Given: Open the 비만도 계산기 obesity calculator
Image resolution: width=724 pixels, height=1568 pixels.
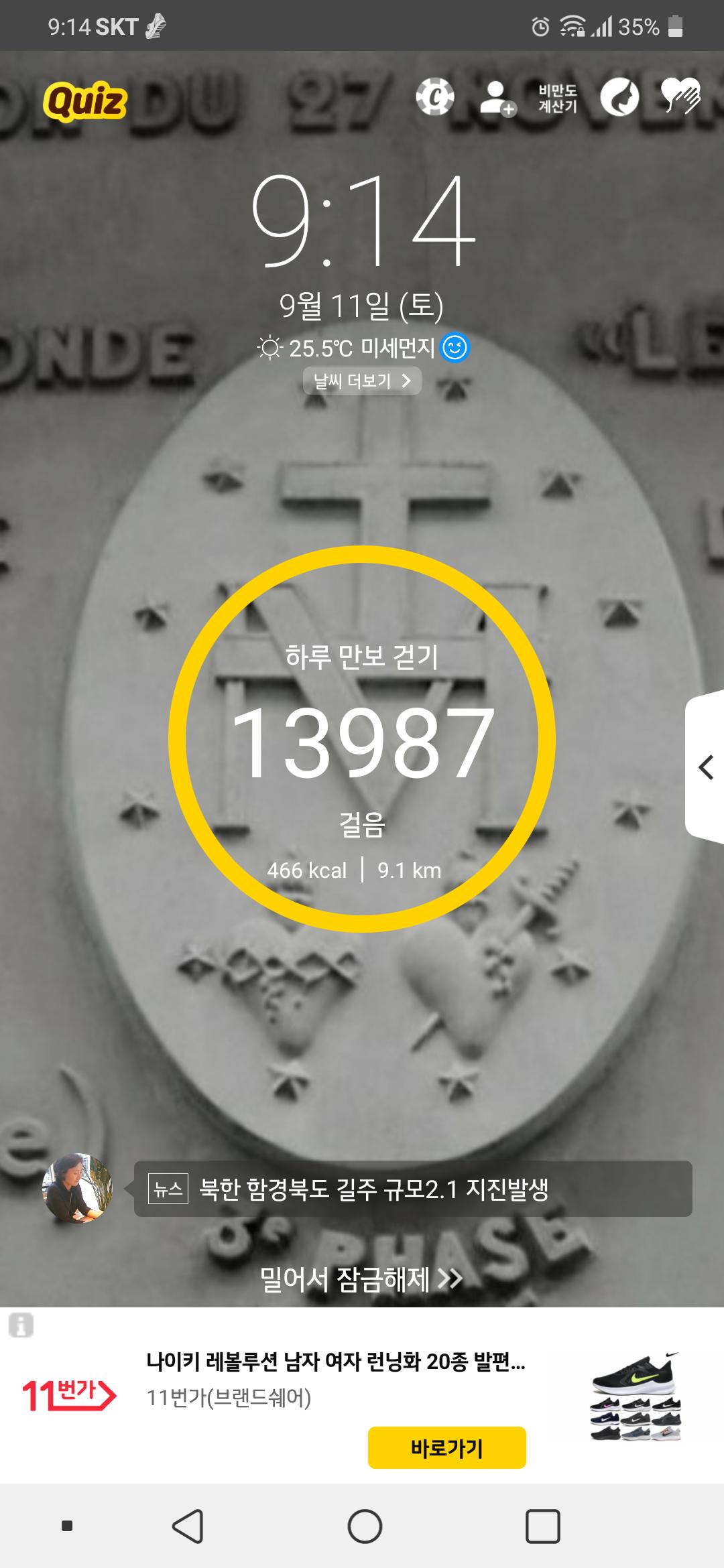Looking at the screenshot, I should point(558,99).
